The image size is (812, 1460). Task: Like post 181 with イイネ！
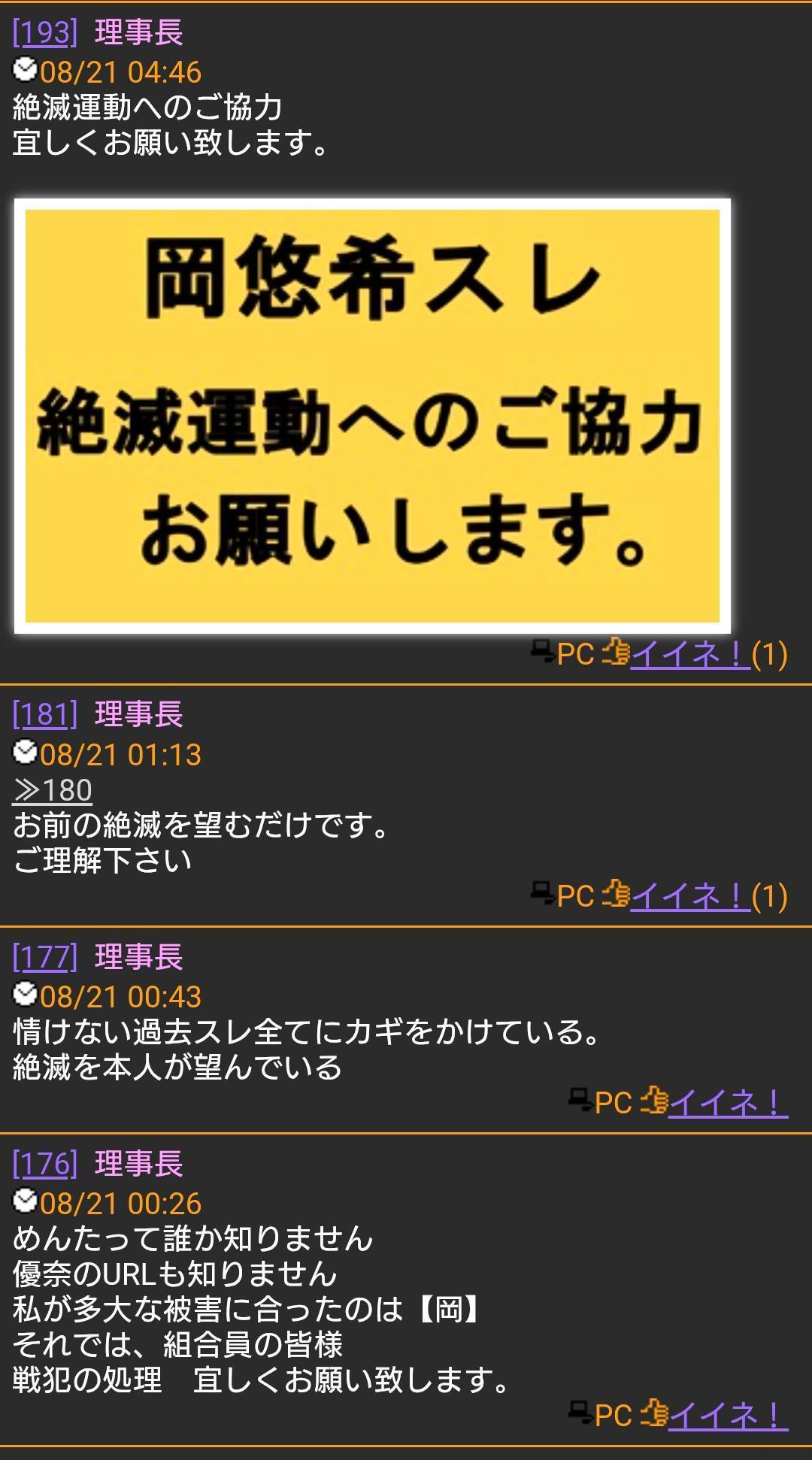(x=690, y=896)
